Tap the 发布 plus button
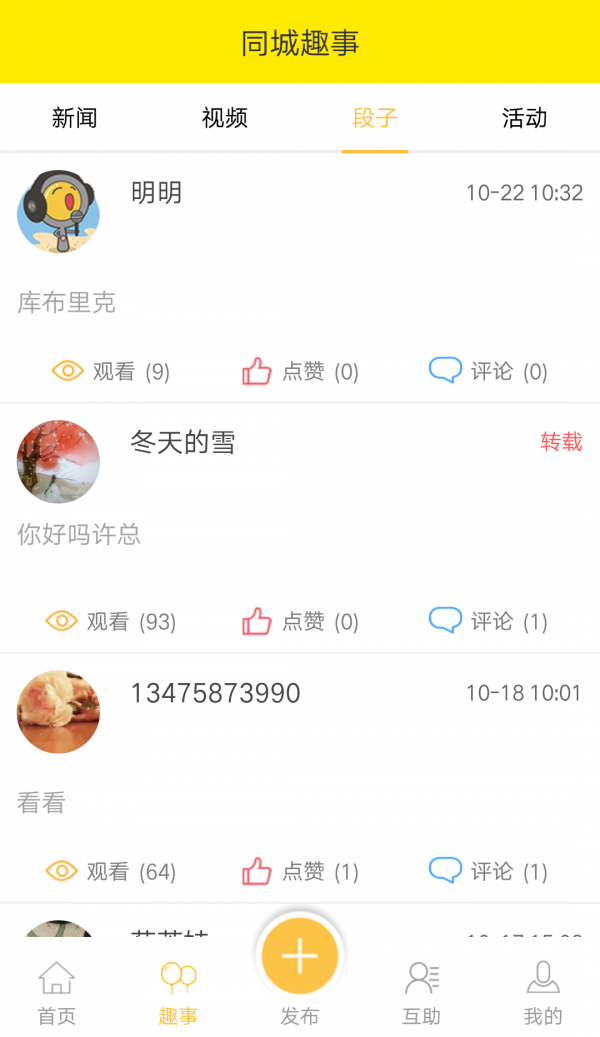Image resolution: width=600 pixels, height=1037 pixels. [x=300, y=957]
